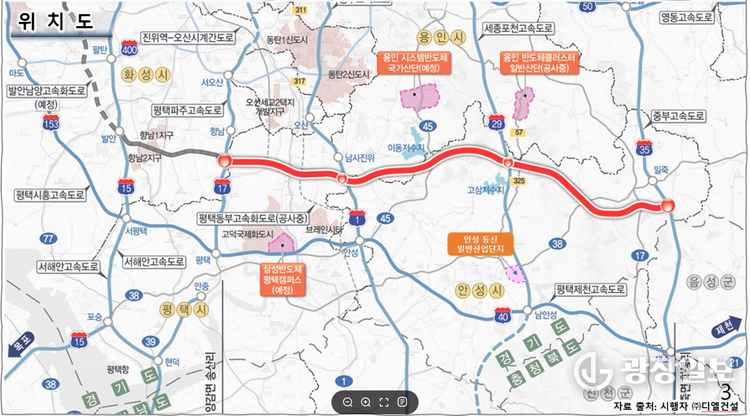Zoom out of the map image
The image size is (750, 416).
click(x=347, y=401)
